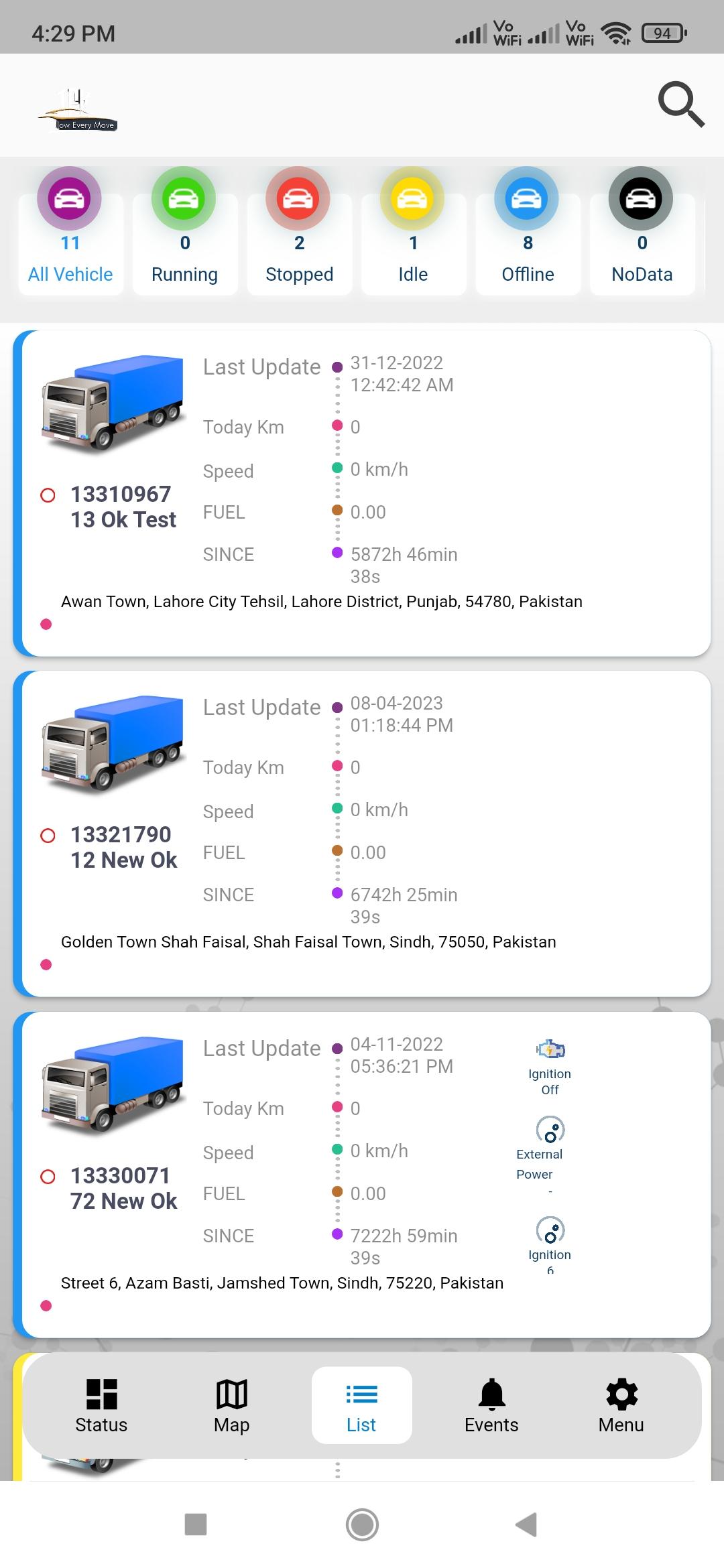The image size is (724, 1568).
Task: Filter by All Vehicle
Action: [x=70, y=231]
